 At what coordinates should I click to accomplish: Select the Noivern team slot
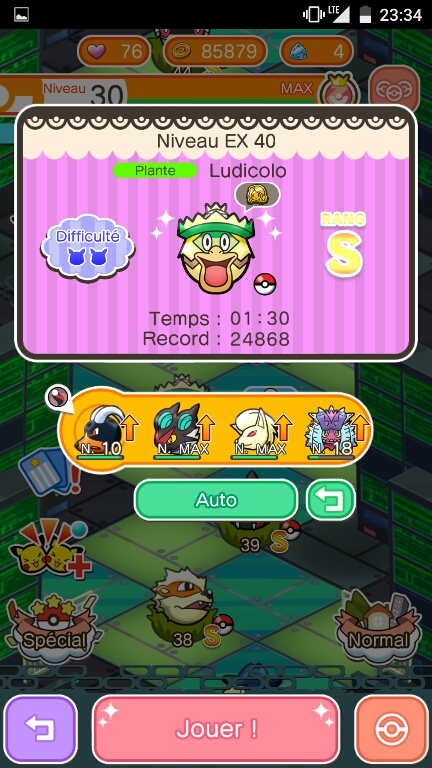pyautogui.click(x=180, y=429)
